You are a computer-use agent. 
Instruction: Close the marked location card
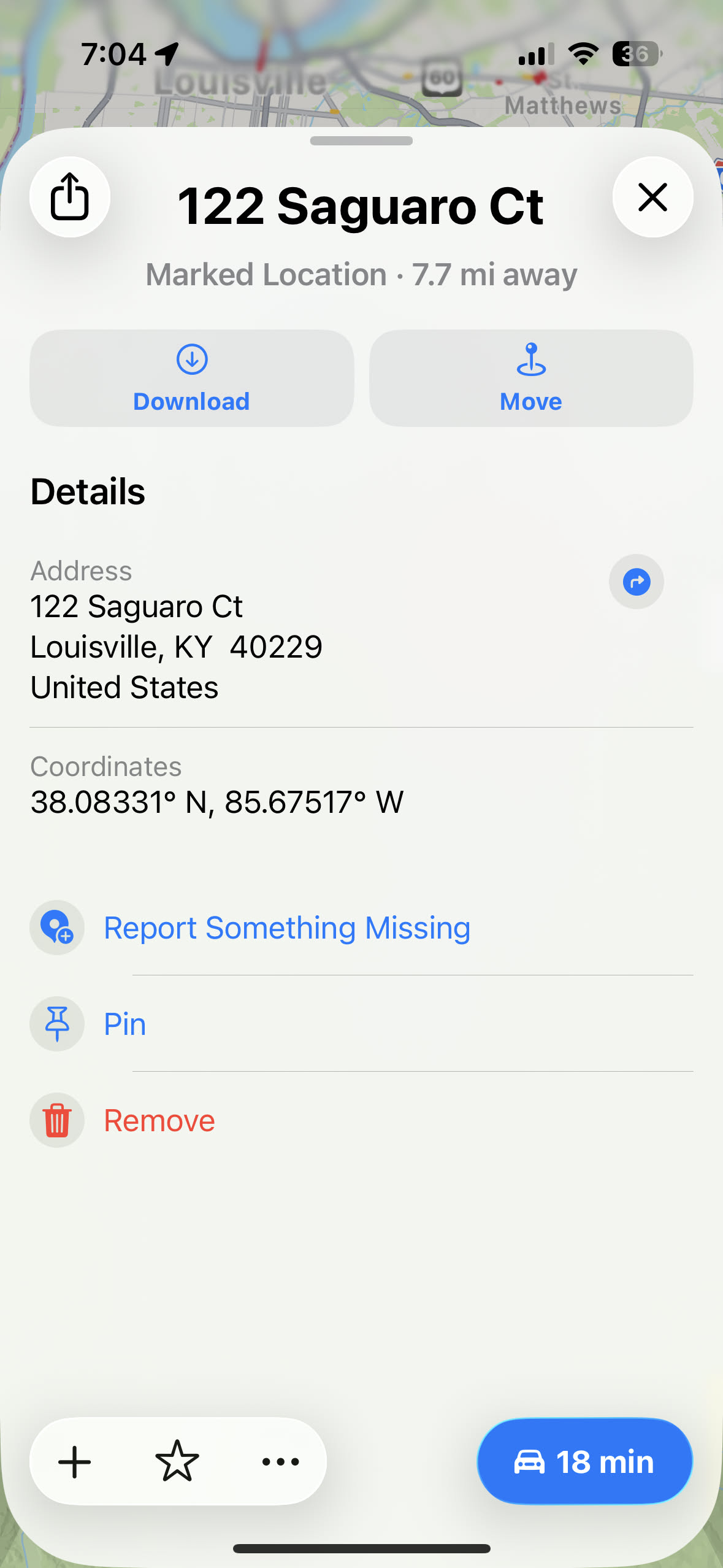tap(652, 197)
